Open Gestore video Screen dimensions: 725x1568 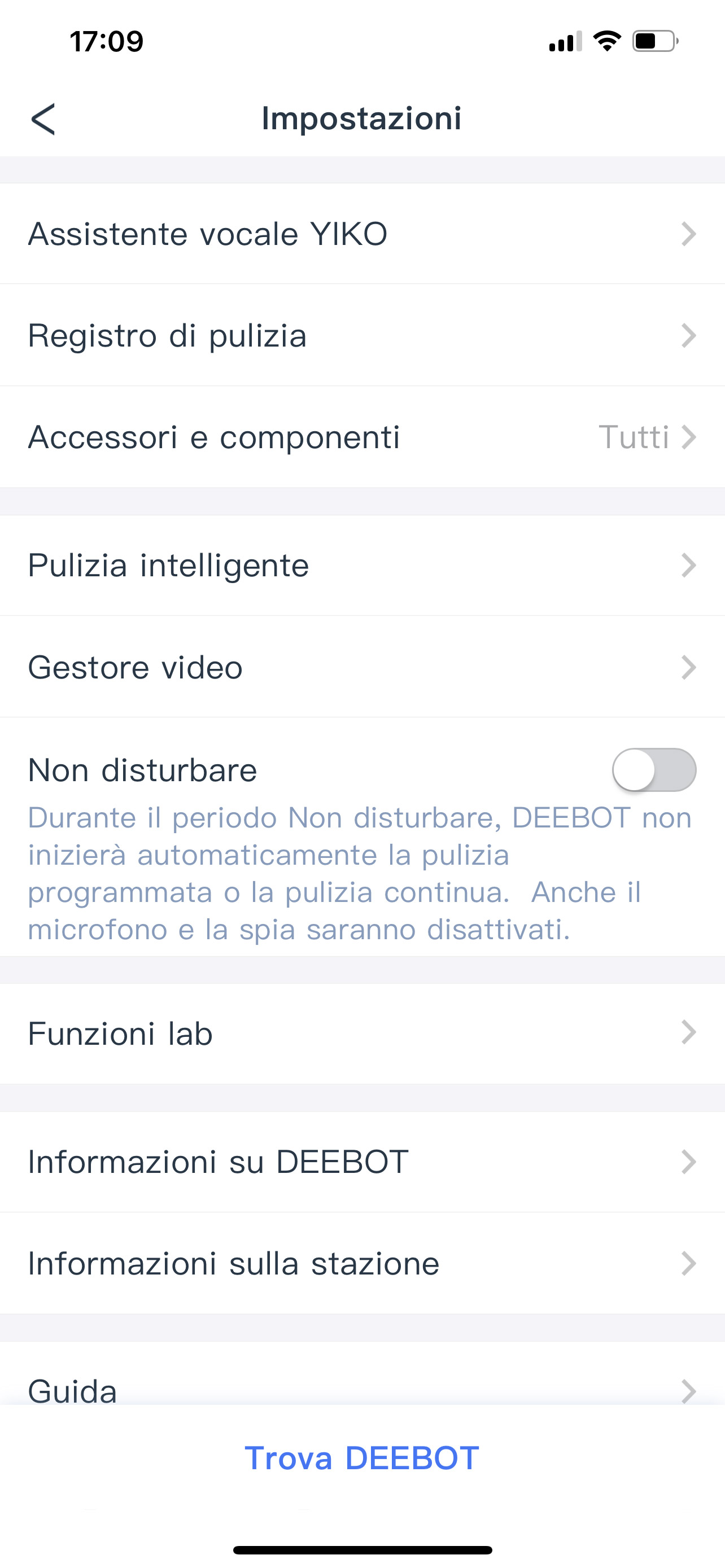(x=362, y=667)
